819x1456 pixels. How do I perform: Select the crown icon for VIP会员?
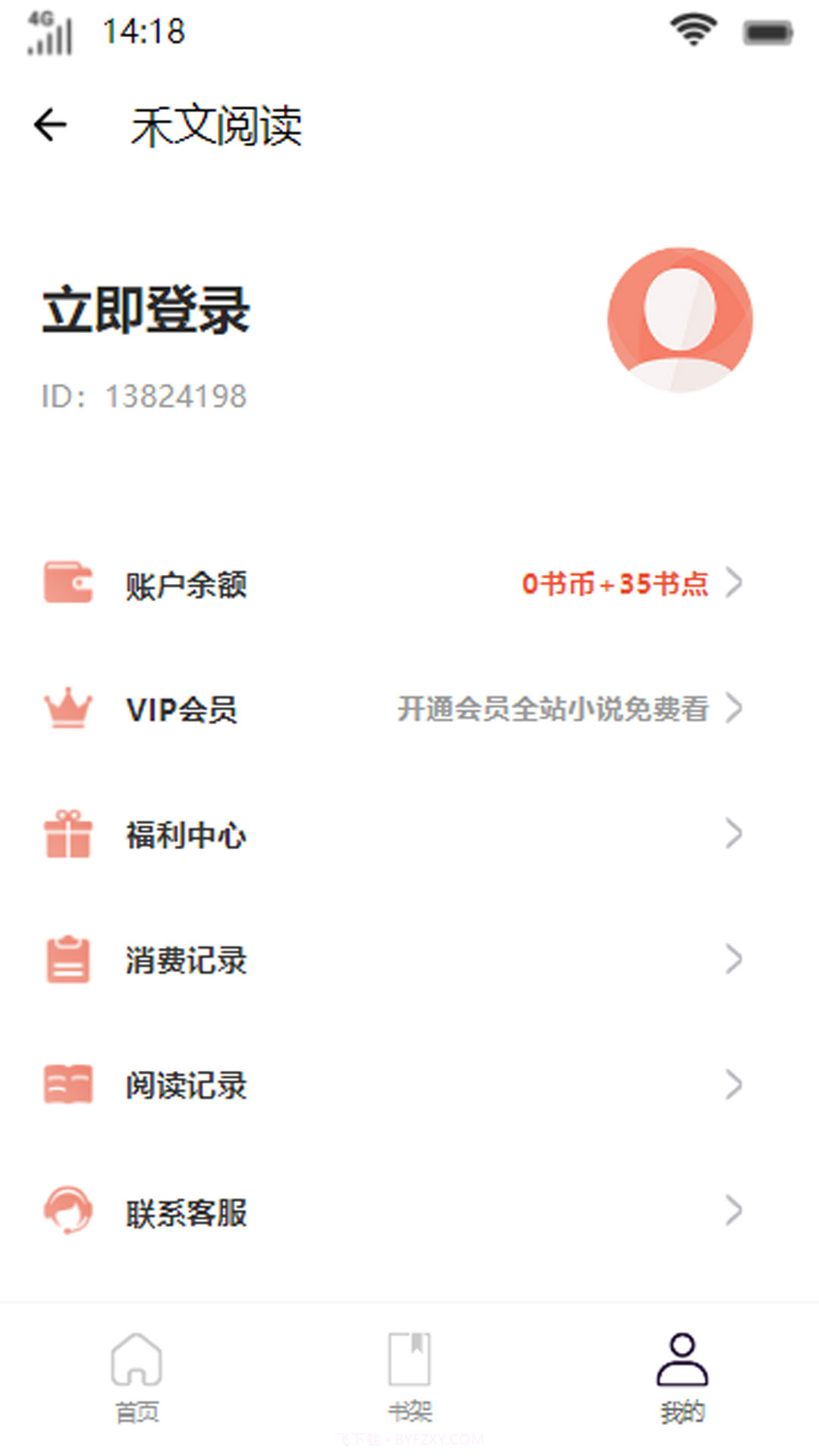pyautogui.click(x=68, y=709)
